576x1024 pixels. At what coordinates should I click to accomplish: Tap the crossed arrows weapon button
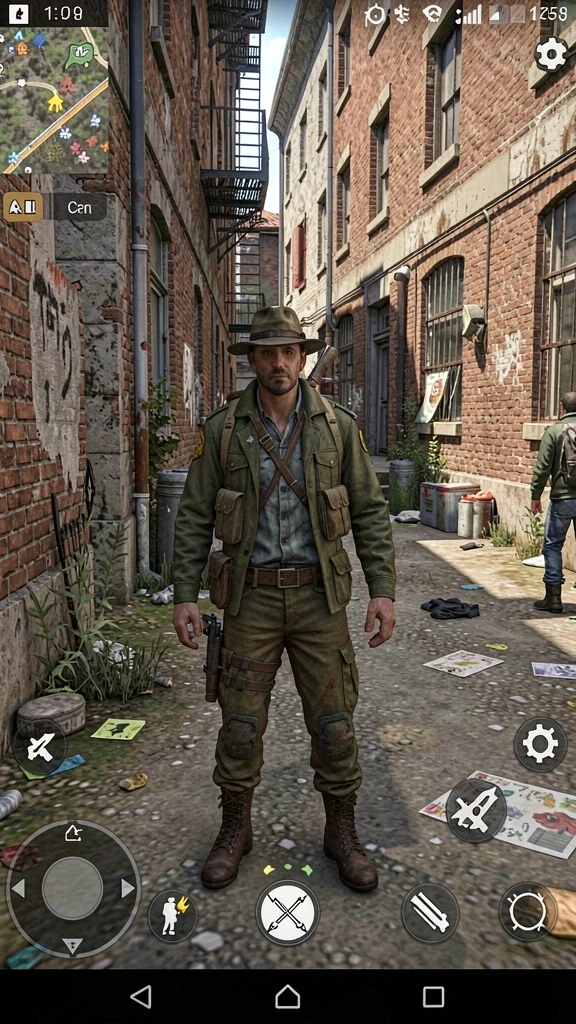pos(287,912)
